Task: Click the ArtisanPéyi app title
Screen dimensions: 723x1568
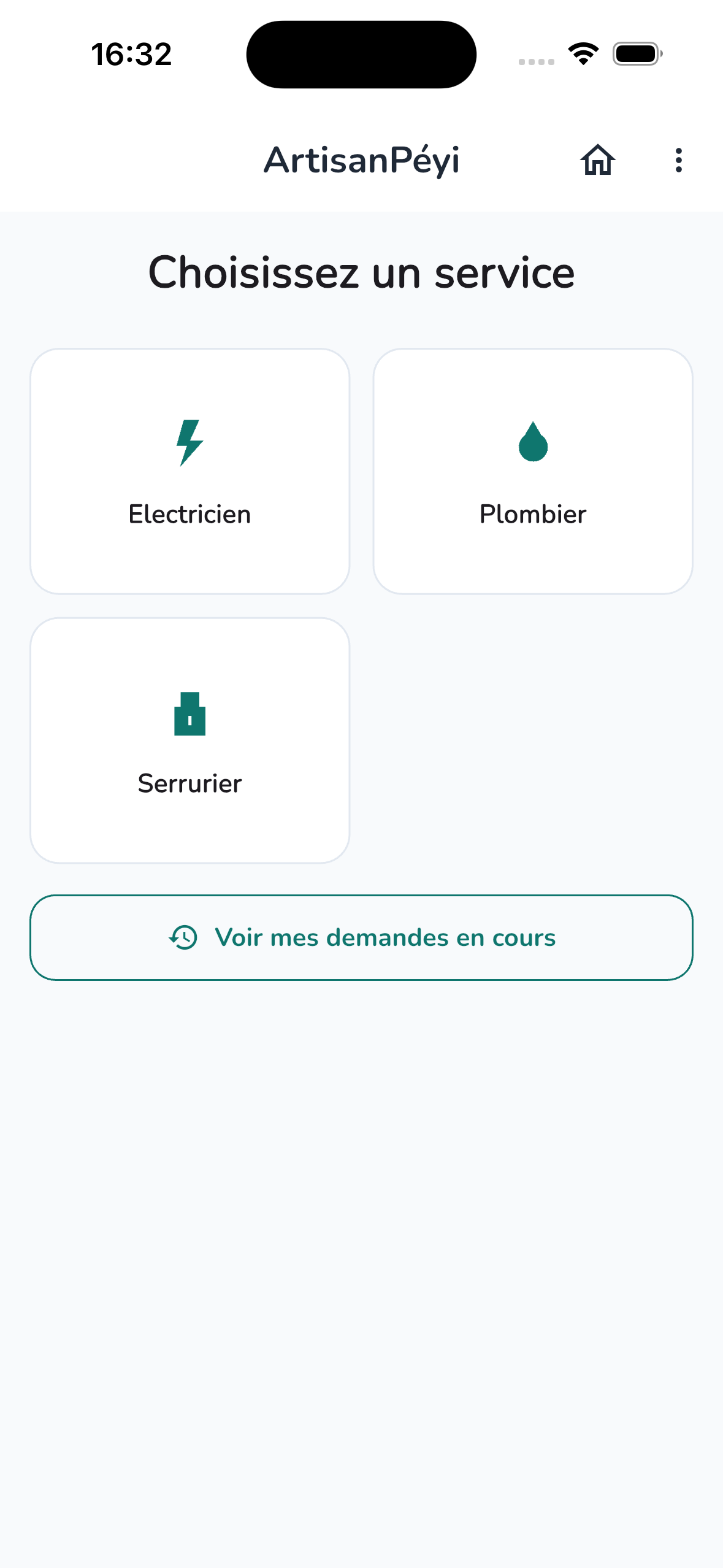Action: click(x=362, y=160)
